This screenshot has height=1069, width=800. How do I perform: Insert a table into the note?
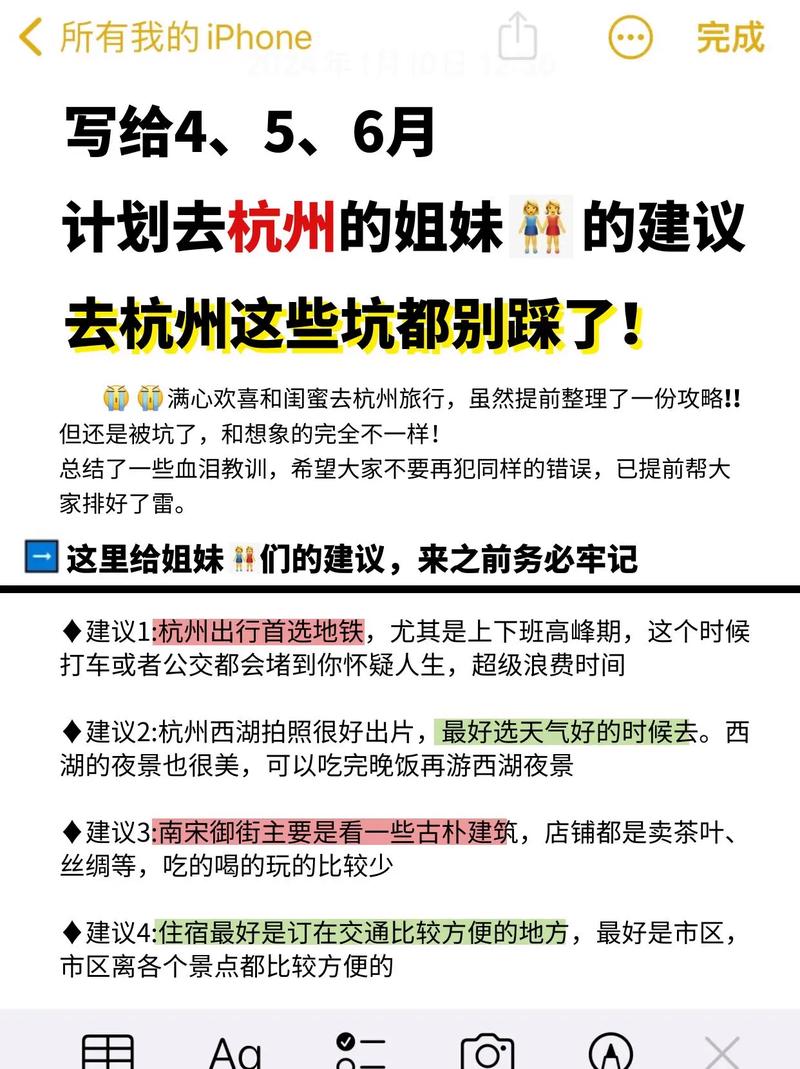[x=107, y=1050]
